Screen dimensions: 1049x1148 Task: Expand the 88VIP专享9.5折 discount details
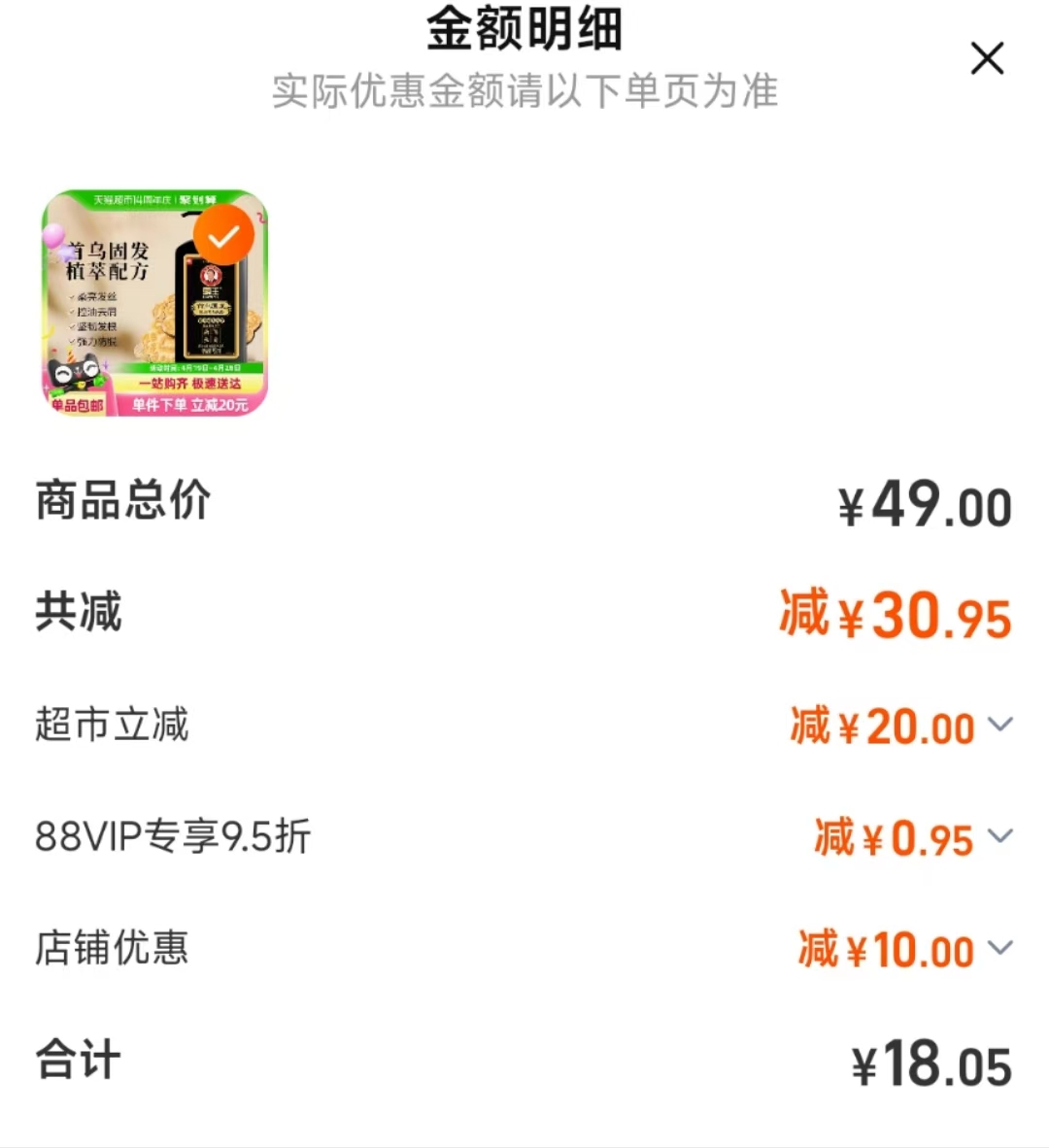1001,837
